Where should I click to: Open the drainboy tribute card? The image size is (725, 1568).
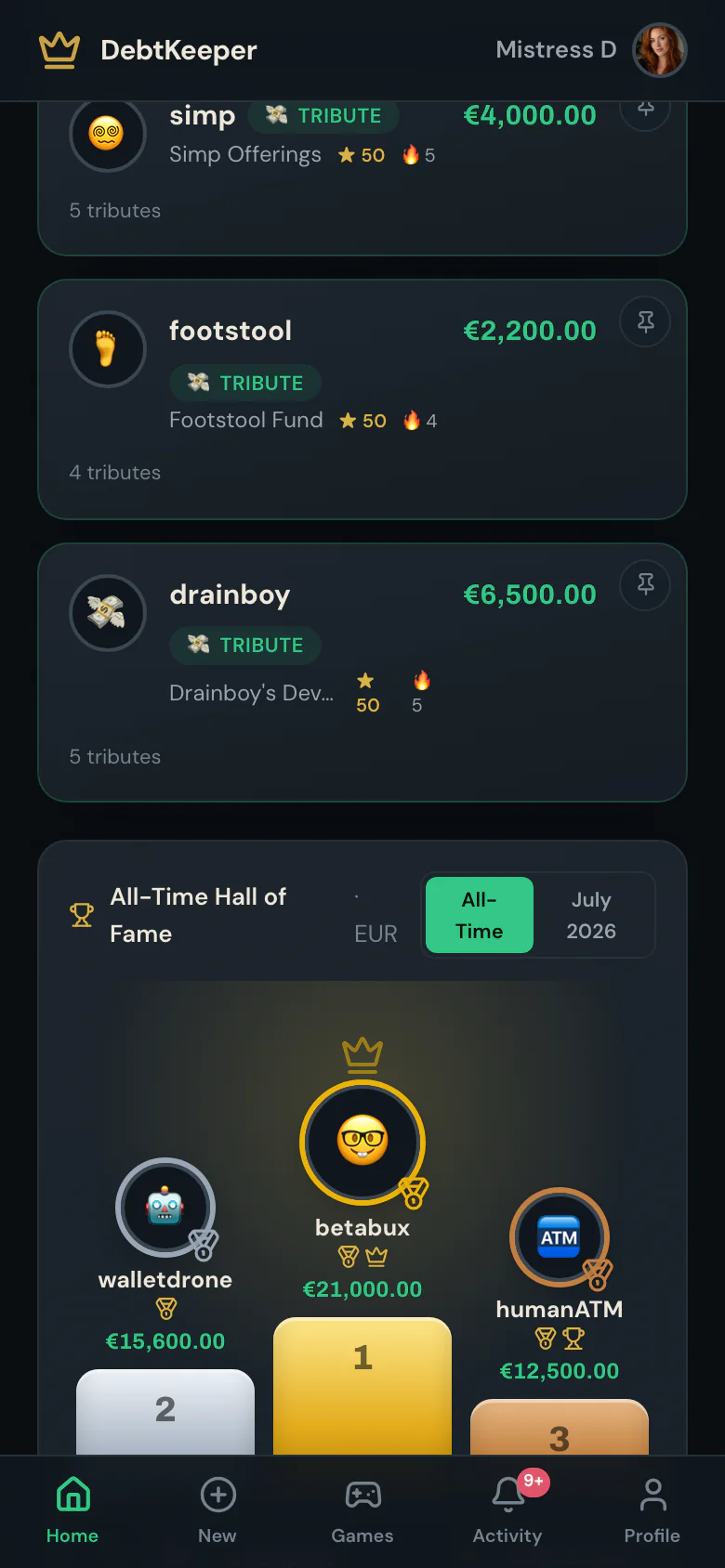pyautogui.click(x=362, y=673)
